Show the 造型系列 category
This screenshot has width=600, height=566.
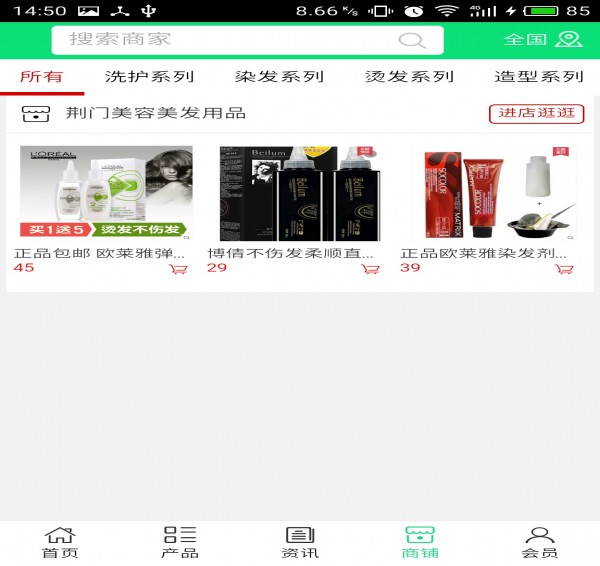538,77
